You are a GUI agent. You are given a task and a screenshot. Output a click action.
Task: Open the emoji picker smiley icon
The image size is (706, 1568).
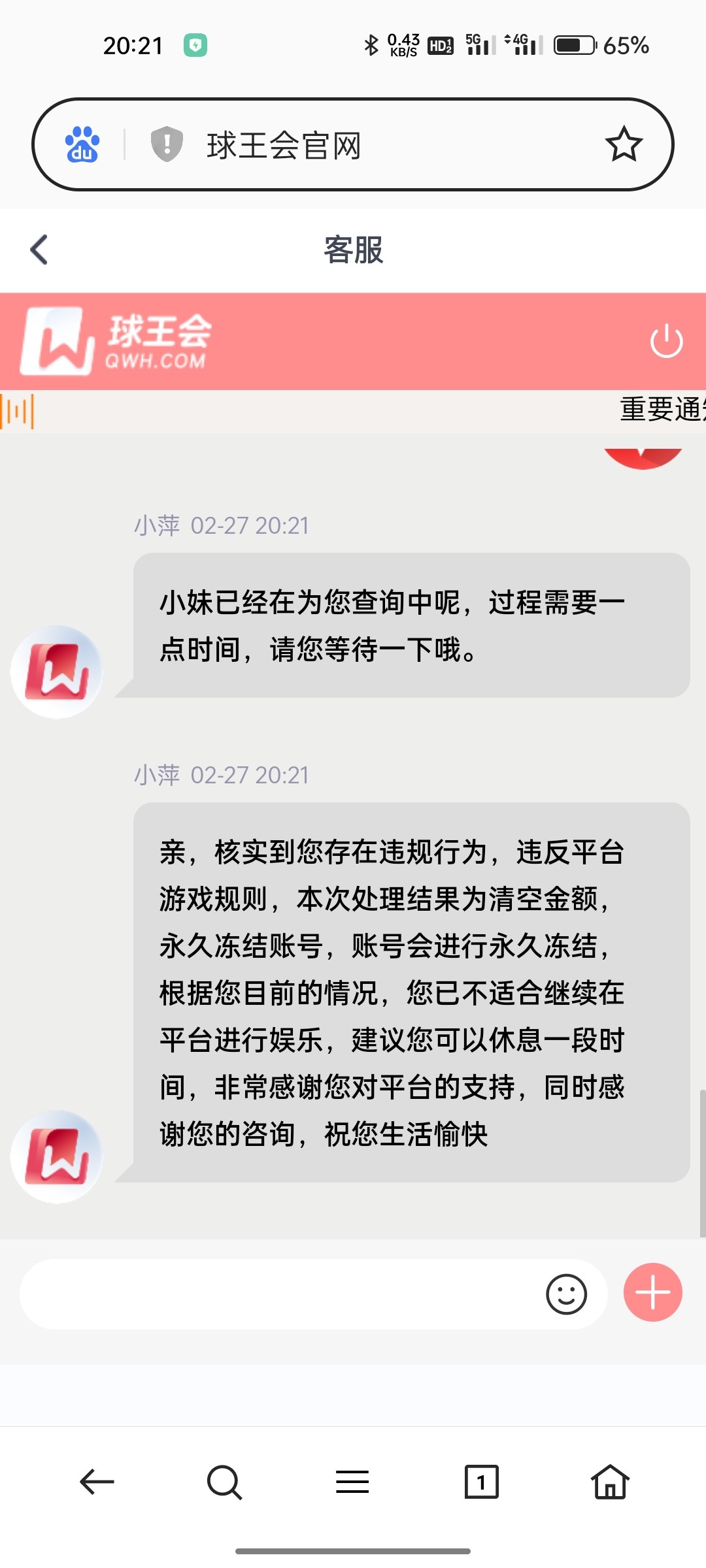pos(566,1292)
